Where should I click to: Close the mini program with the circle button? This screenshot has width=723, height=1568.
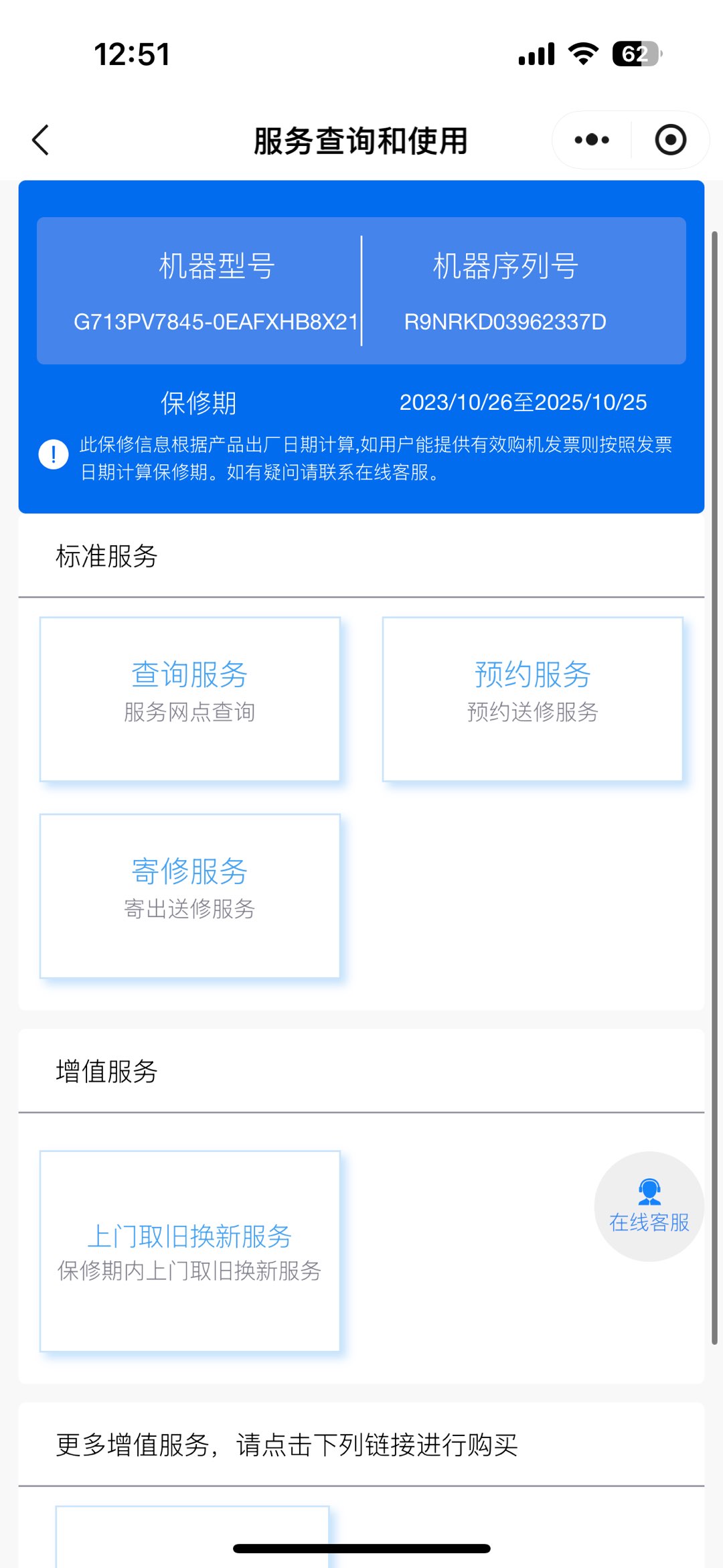(670, 140)
